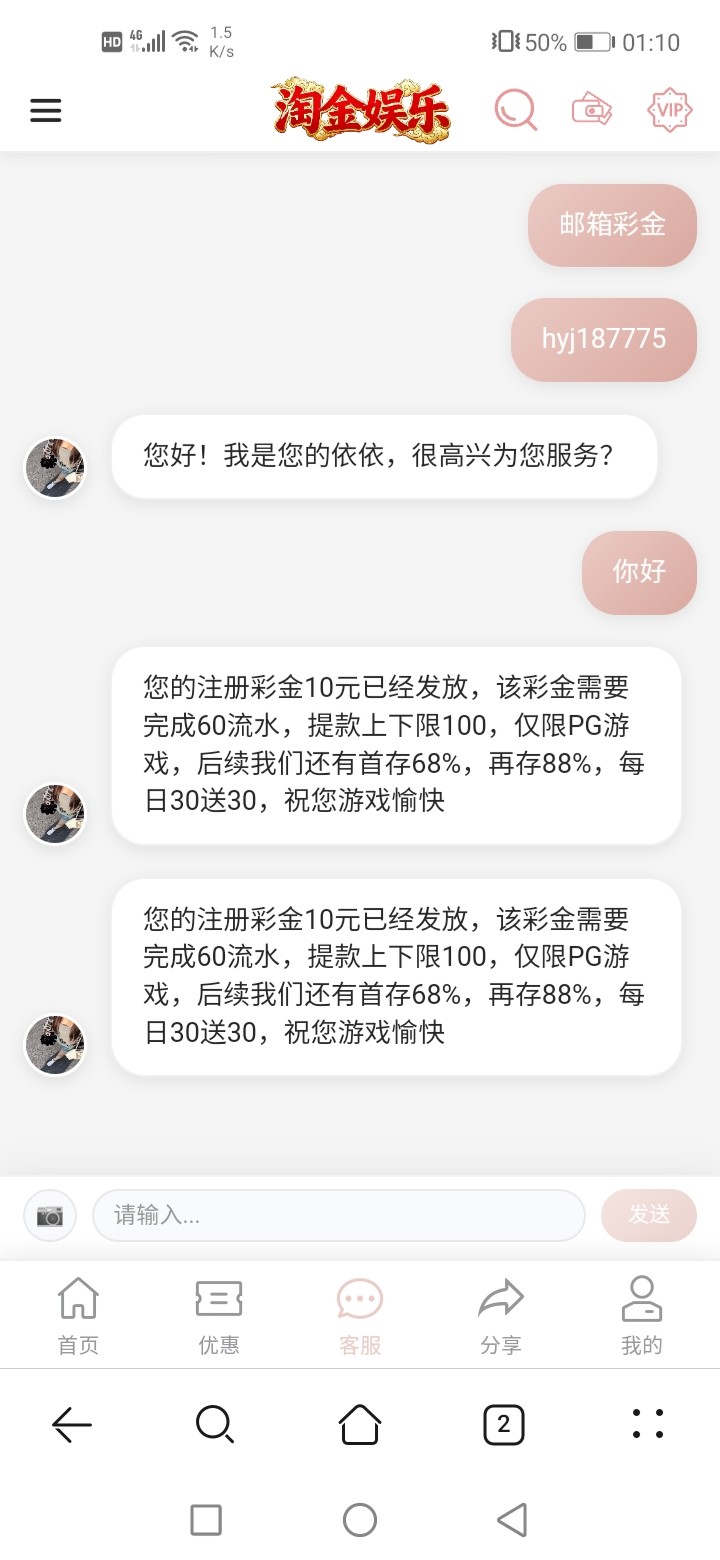Screen dimensions: 720x1560
Task: Tap the browser search button
Action: click(x=215, y=1424)
